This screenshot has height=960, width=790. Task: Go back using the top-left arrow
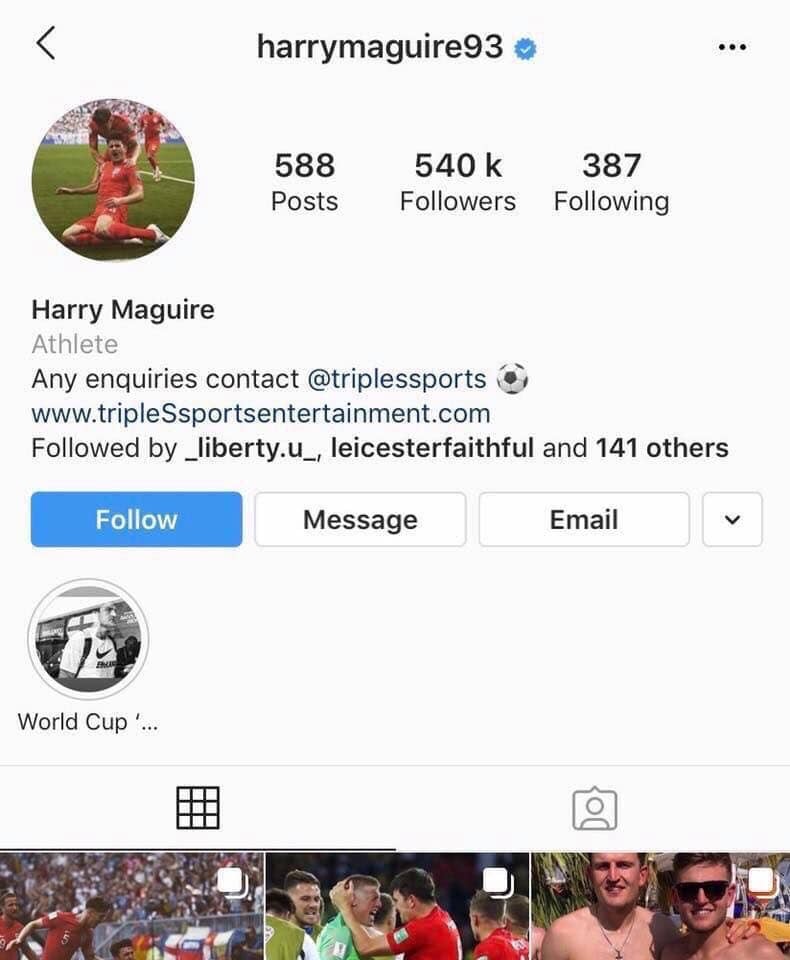46,45
